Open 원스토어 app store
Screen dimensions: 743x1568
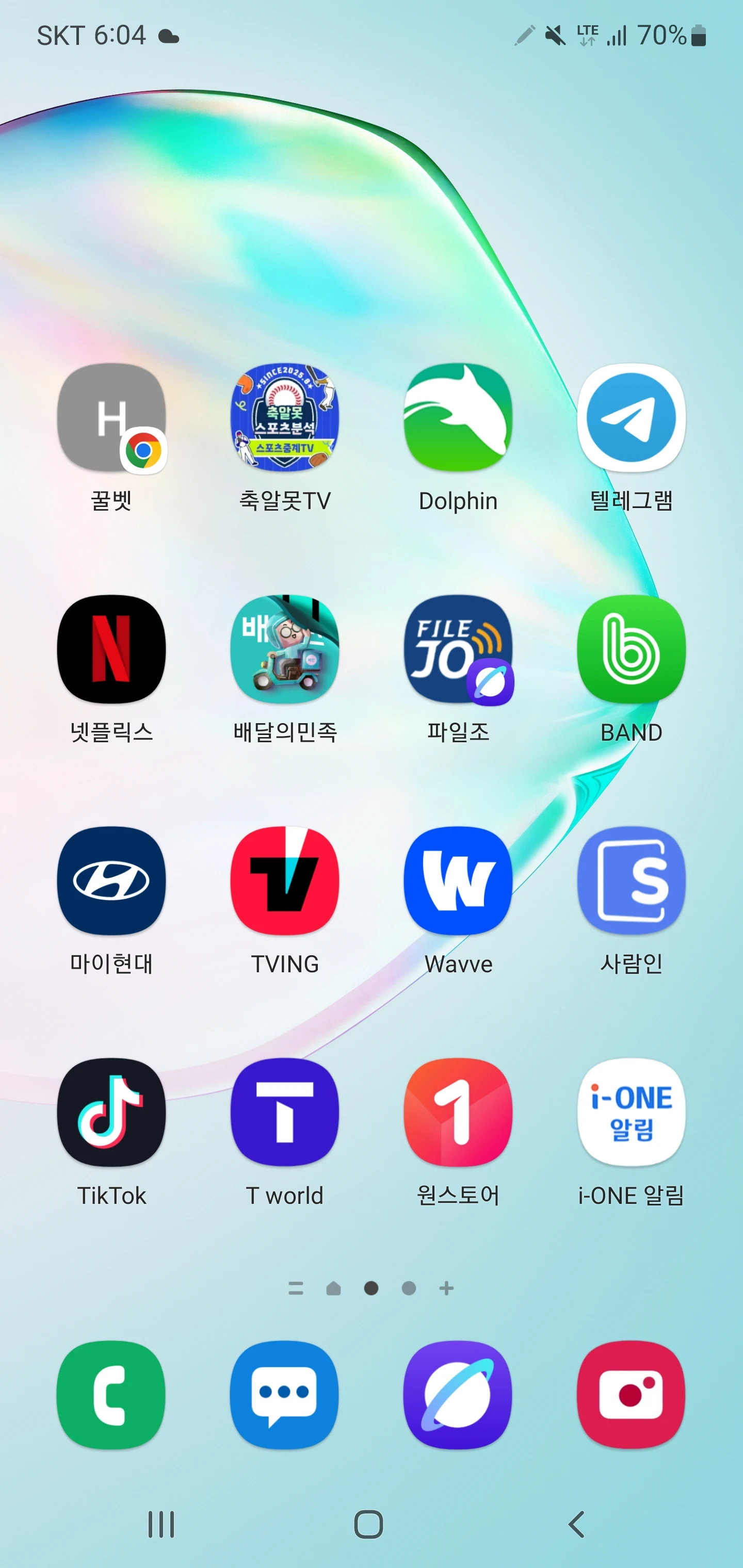pyautogui.click(x=458, y=1112)
